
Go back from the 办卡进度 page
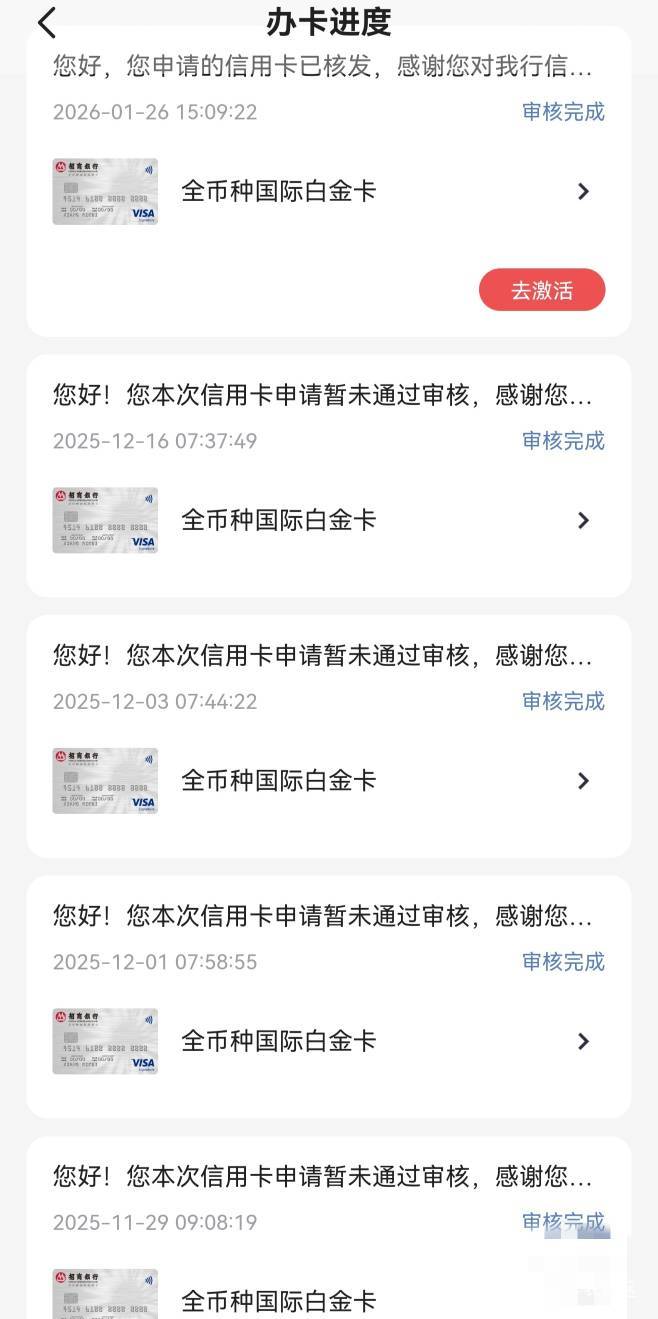(47, 22)
